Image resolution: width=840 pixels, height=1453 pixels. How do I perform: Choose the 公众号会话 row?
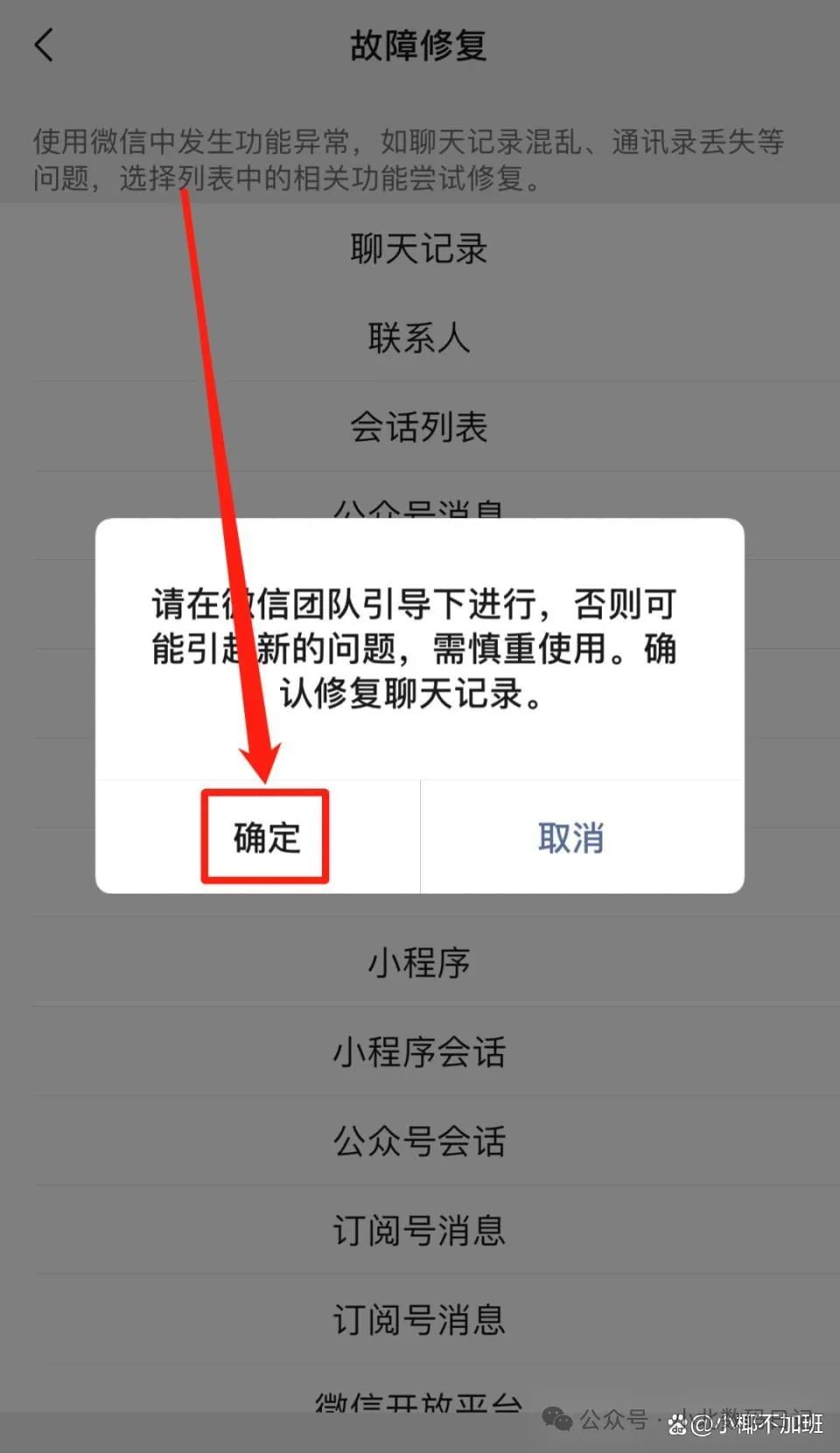(x=420, y=1141)
